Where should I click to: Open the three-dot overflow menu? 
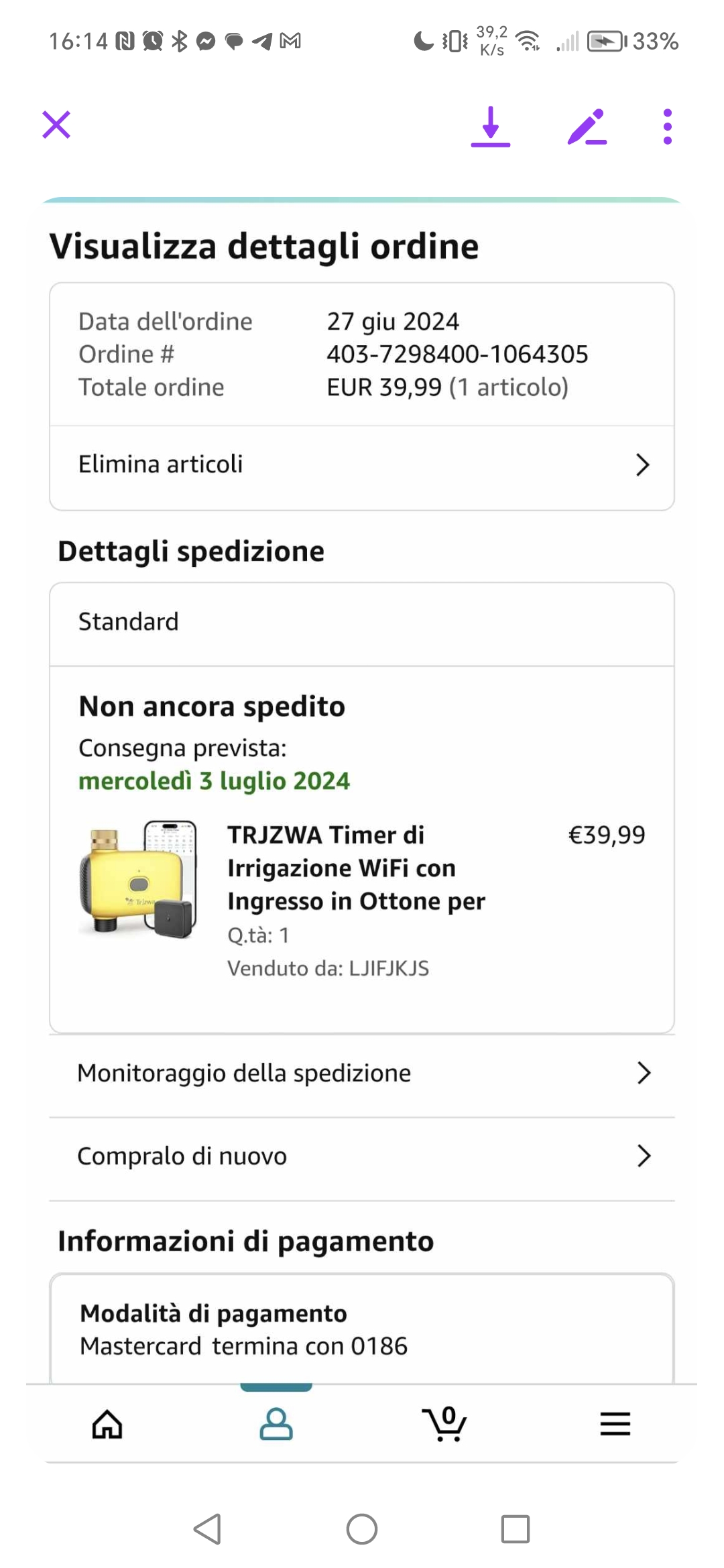point(667,127)
